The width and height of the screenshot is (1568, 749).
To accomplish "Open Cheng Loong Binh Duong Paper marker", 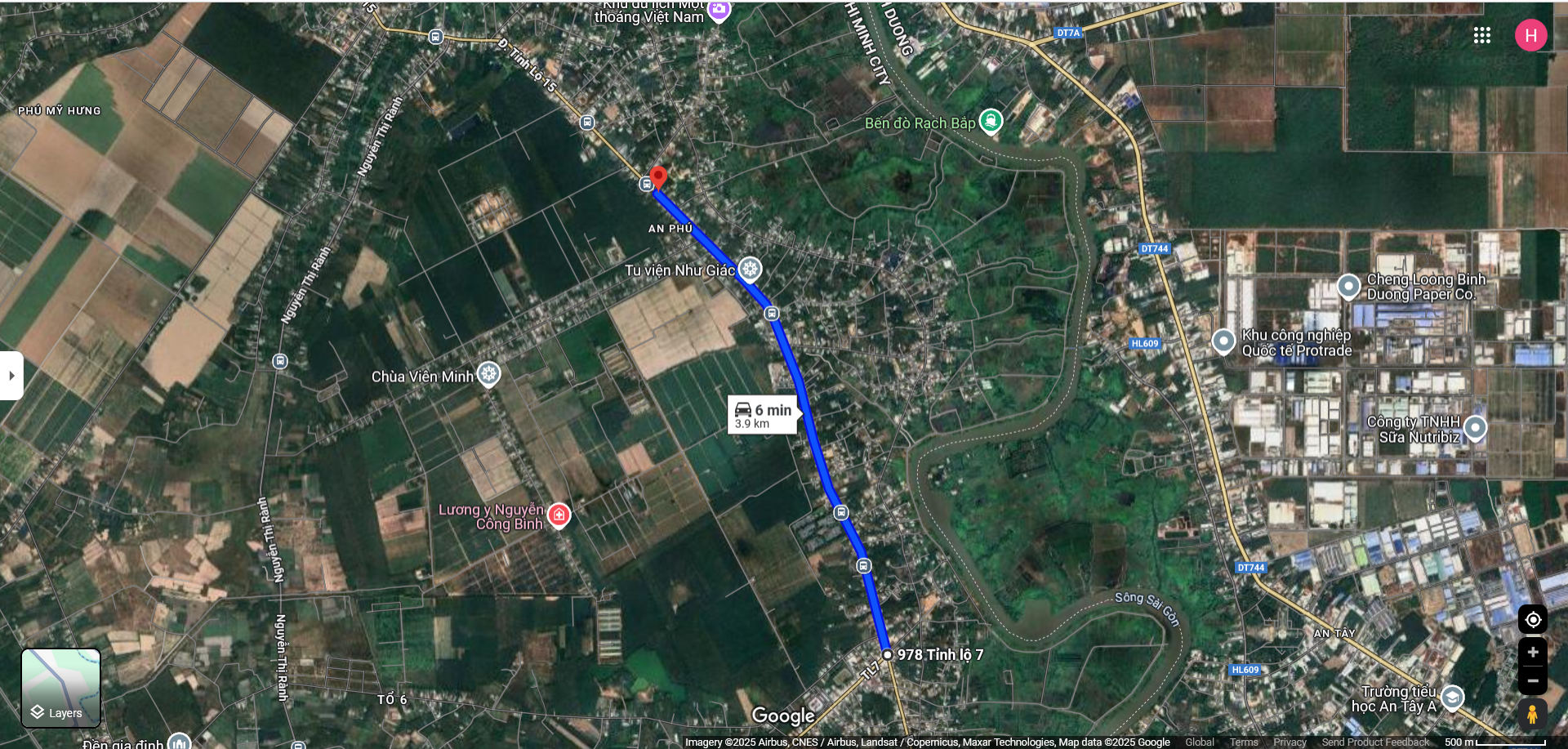I will pyautogui.click(x=1348, y=287).
